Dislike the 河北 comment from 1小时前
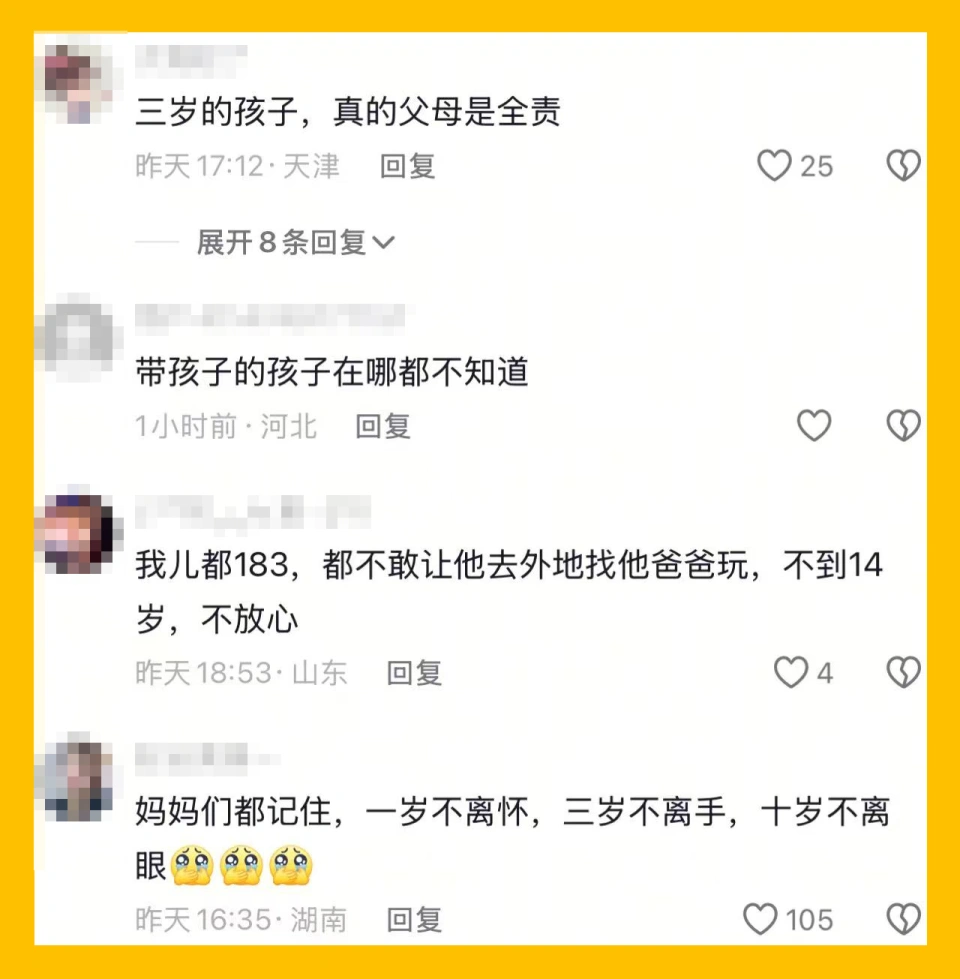 point(903,426)
